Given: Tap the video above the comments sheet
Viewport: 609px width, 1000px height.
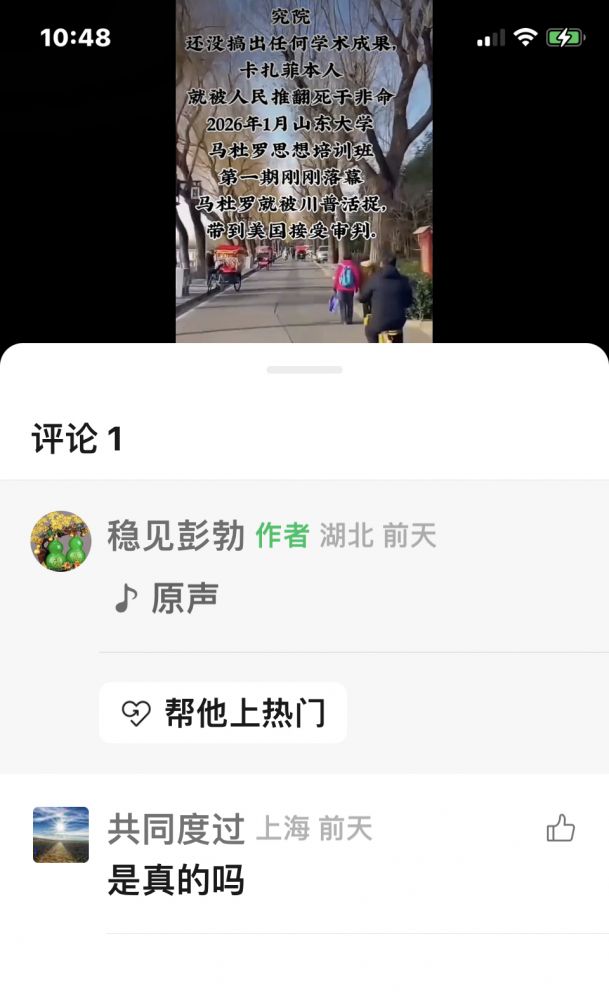Looking at the screenshot, I should (x=304, y=170).
